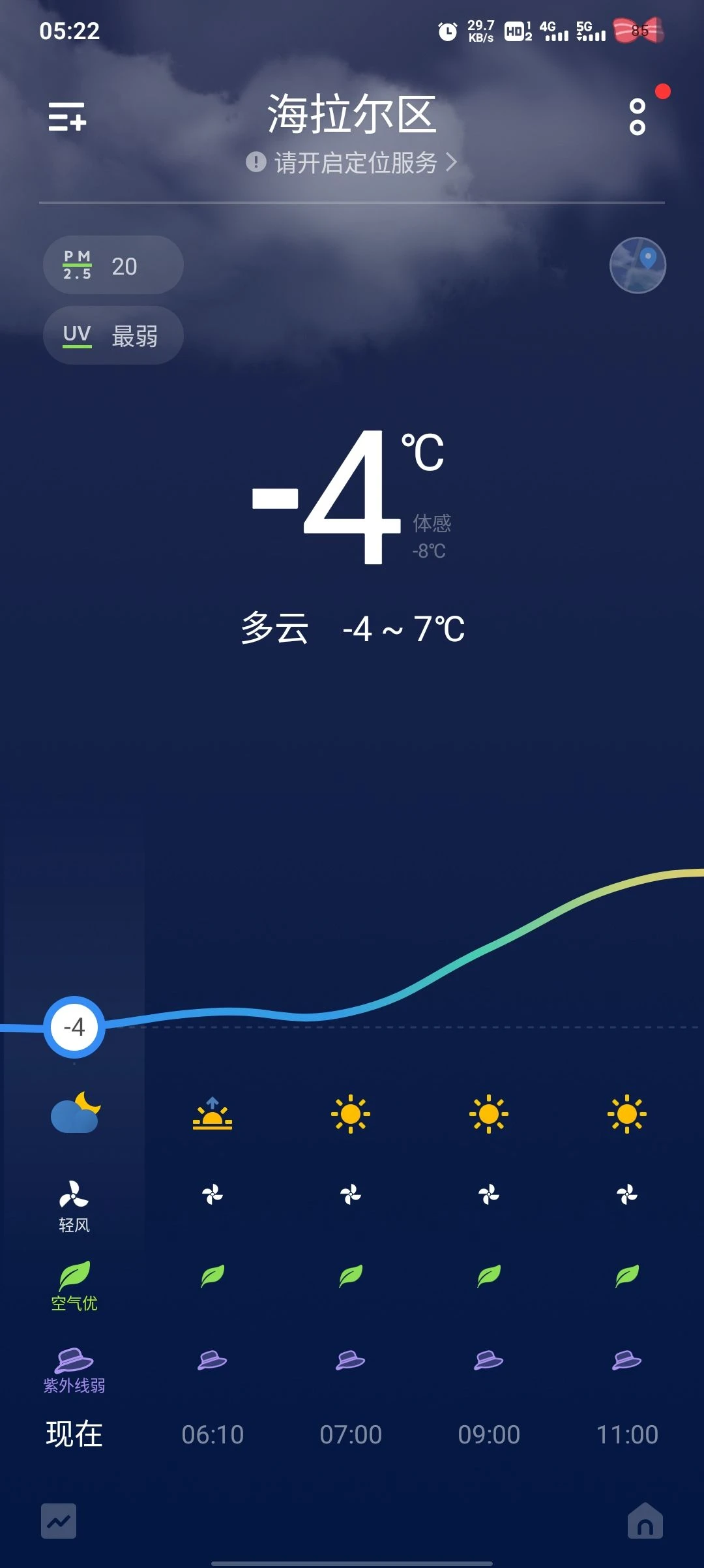Open PM 2.5 air quality details
The image size is (704, 1568).
click(x=113, y=265)
